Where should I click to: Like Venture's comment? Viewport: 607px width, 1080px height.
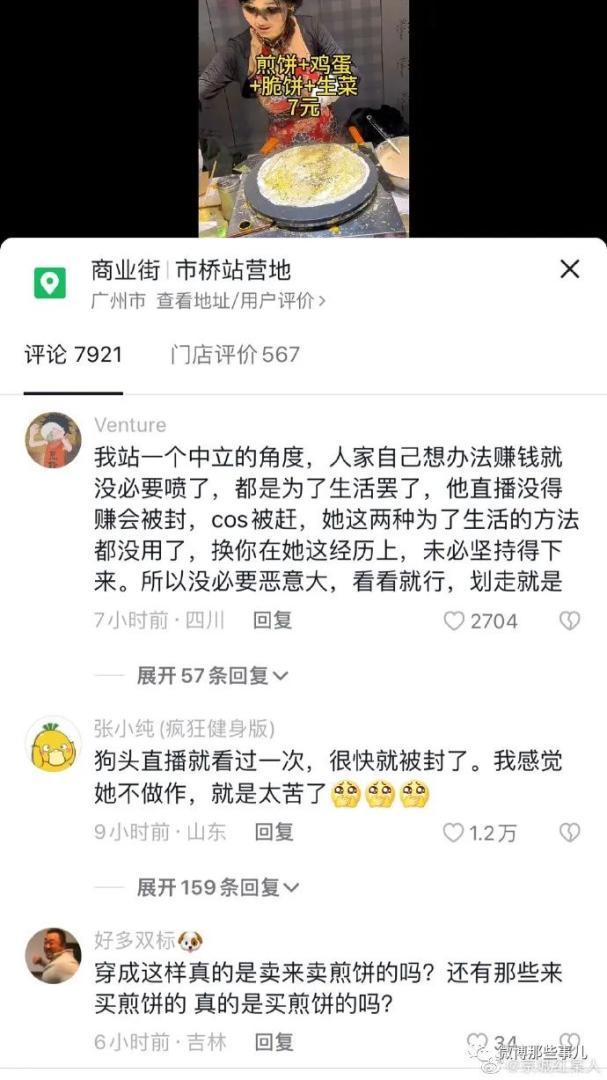tap(455, 621)
